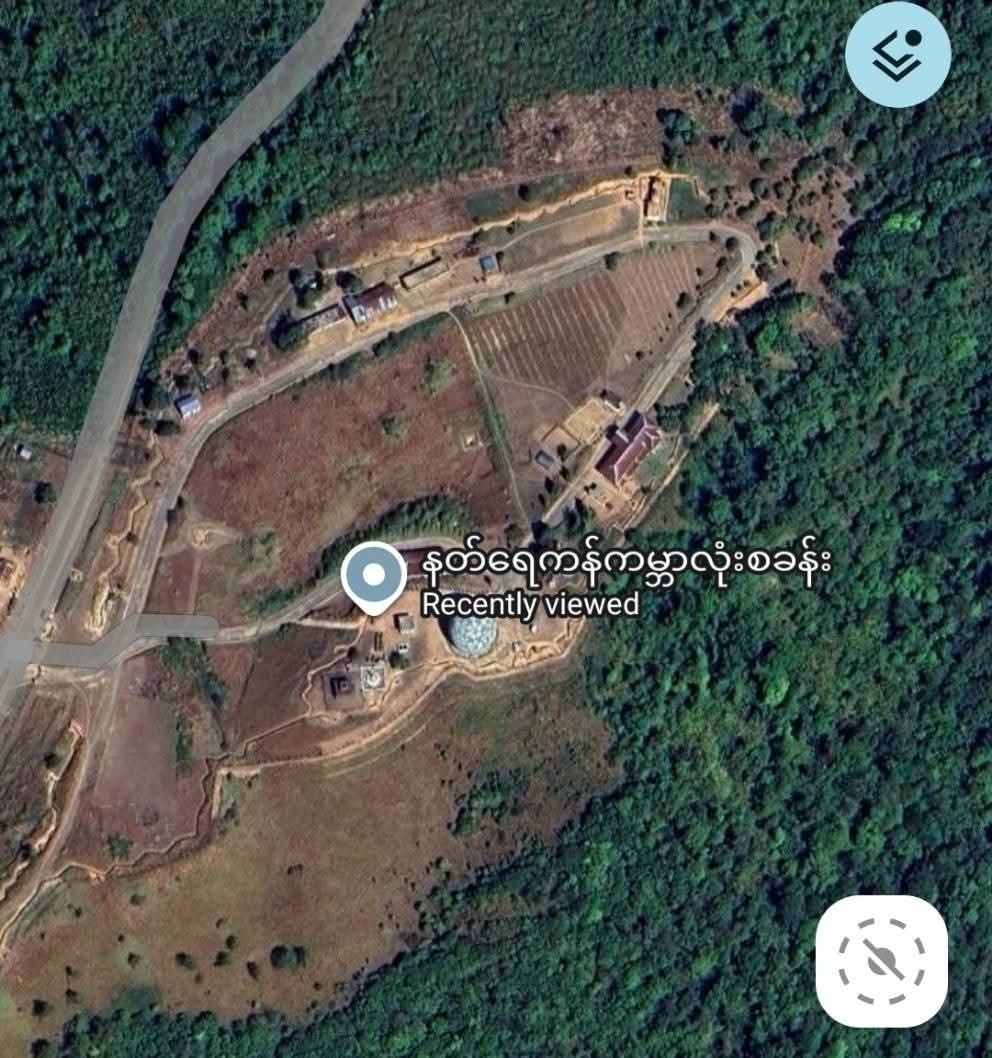Open the map layers button
The height and width of the screenshot is (1058, 992).
897,55
